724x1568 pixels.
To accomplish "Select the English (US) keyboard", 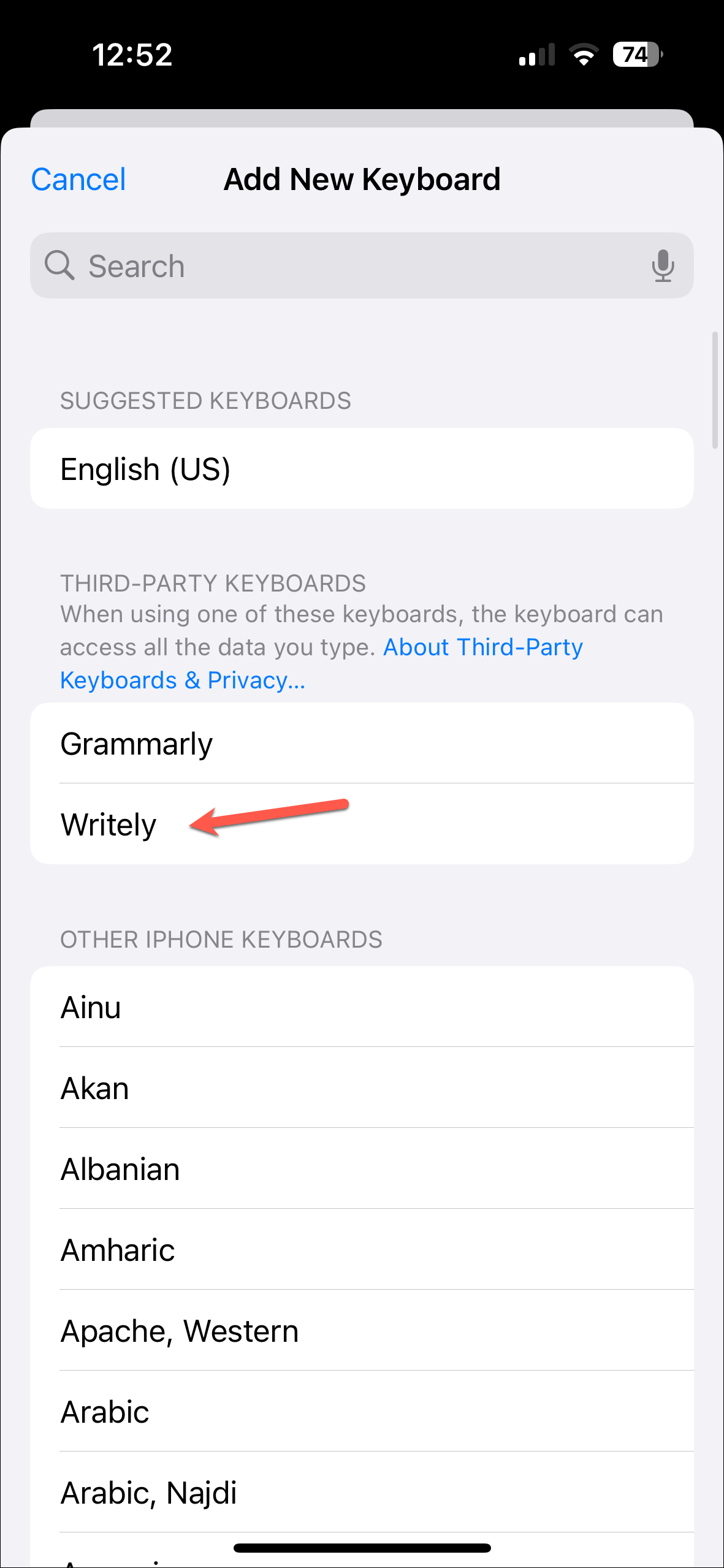I will (362, 469).
